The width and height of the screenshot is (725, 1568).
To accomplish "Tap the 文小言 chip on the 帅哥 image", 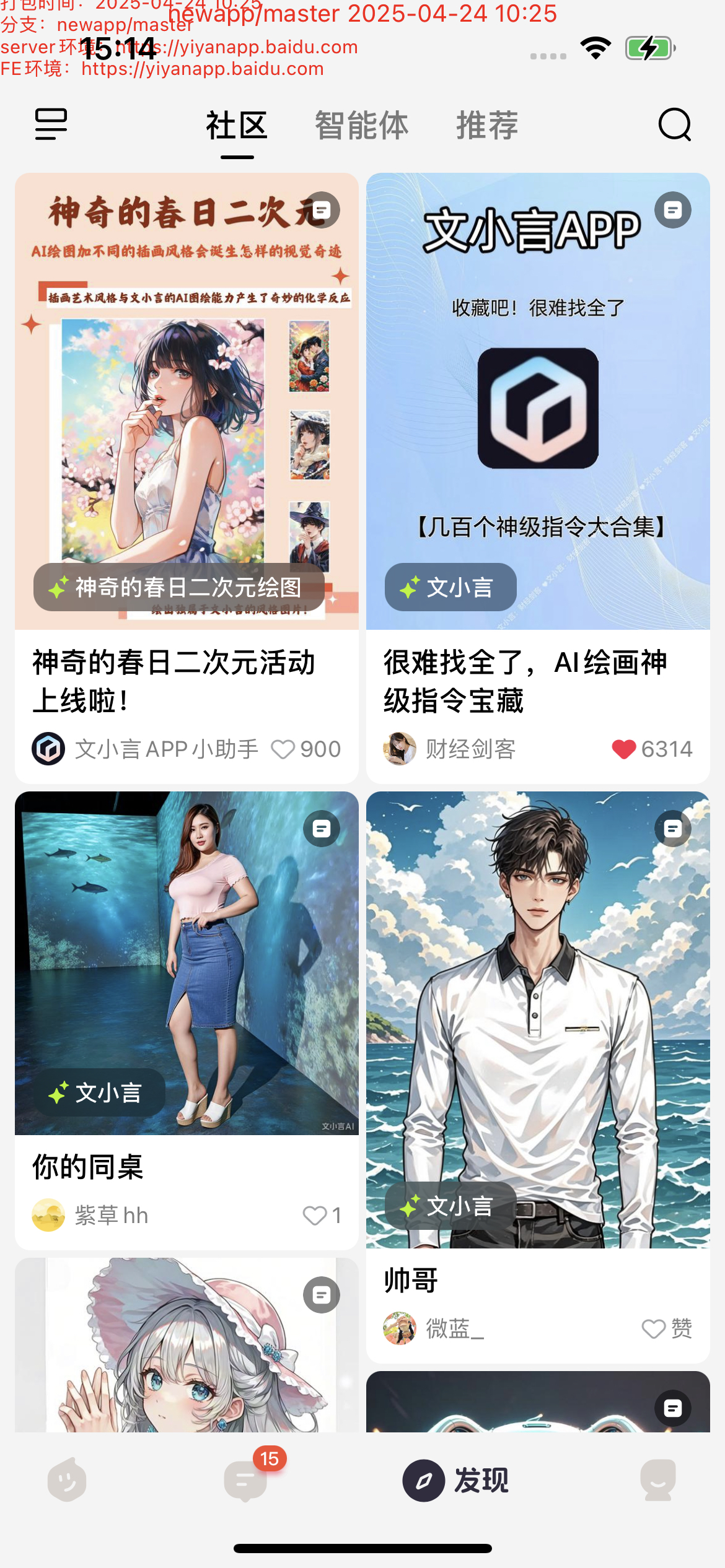I will point(450,1206).
